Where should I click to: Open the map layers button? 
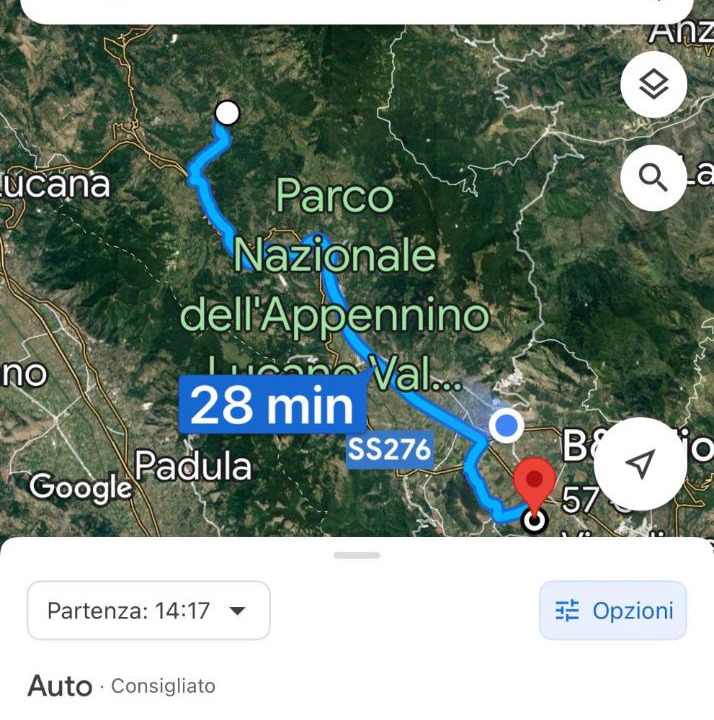click(x=653, y=86)
